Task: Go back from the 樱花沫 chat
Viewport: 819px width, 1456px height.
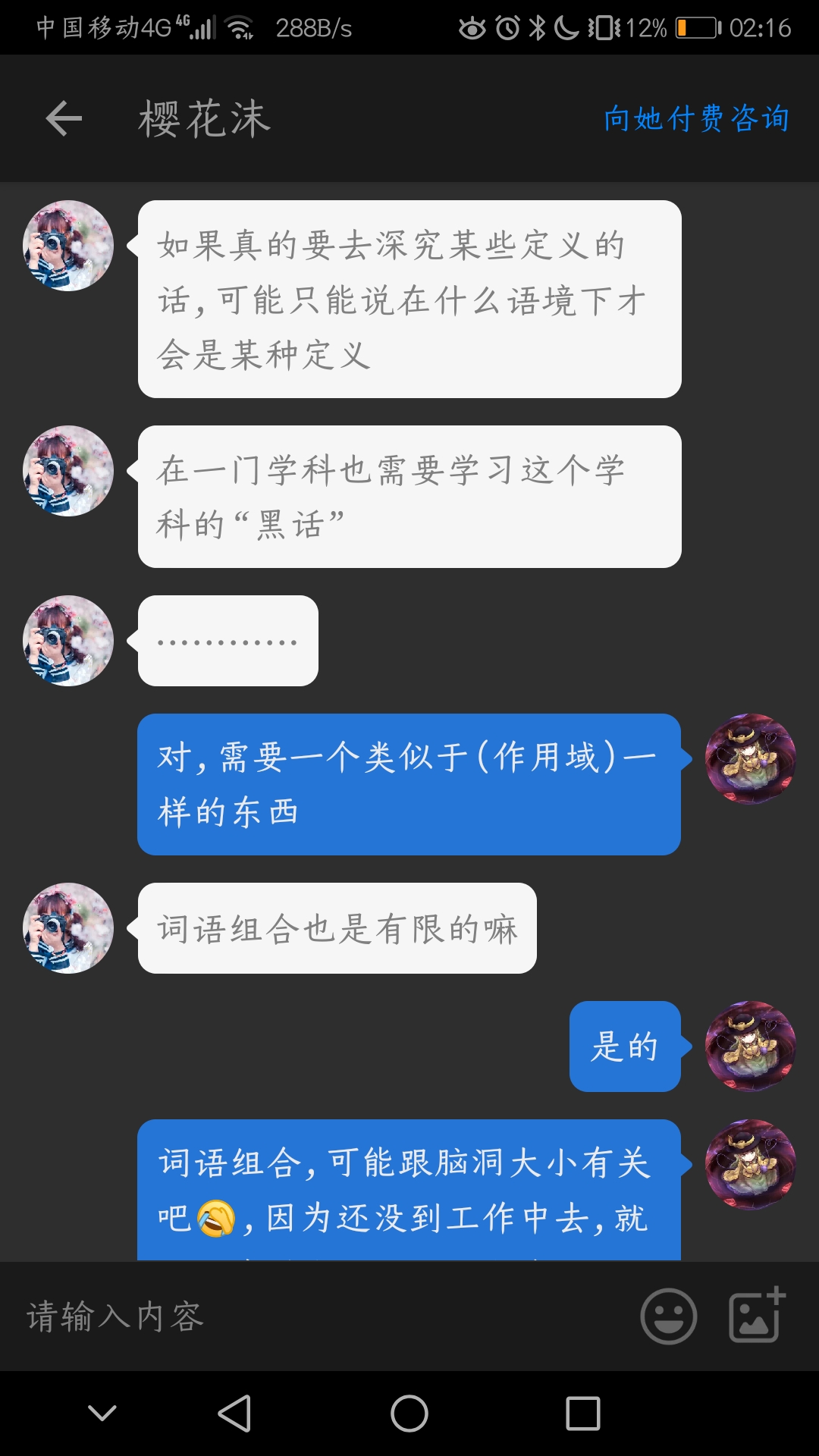Action: click(x=64, y=119)
